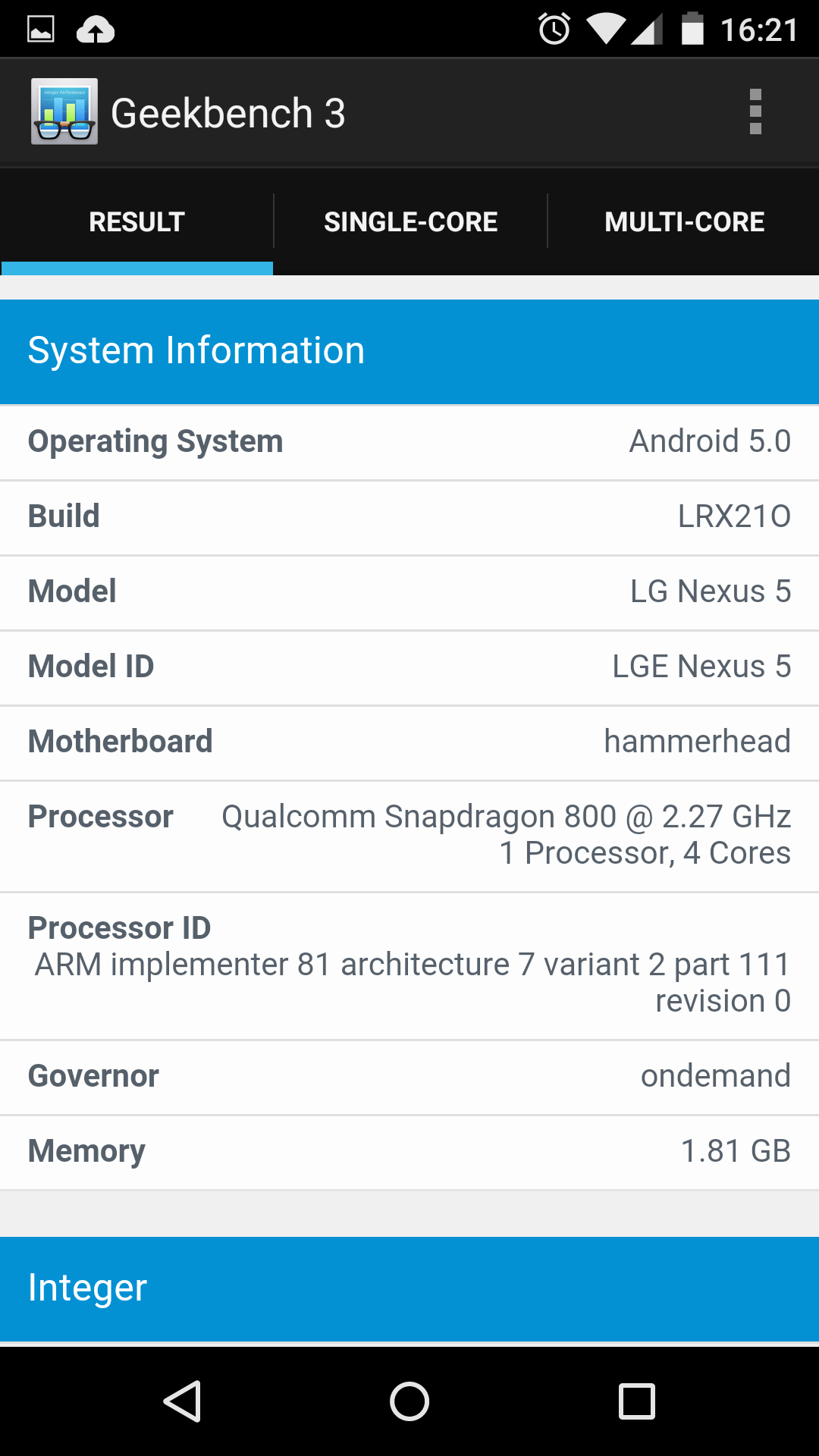
Task: Go back with the system back button
Action: point(182,1401)
